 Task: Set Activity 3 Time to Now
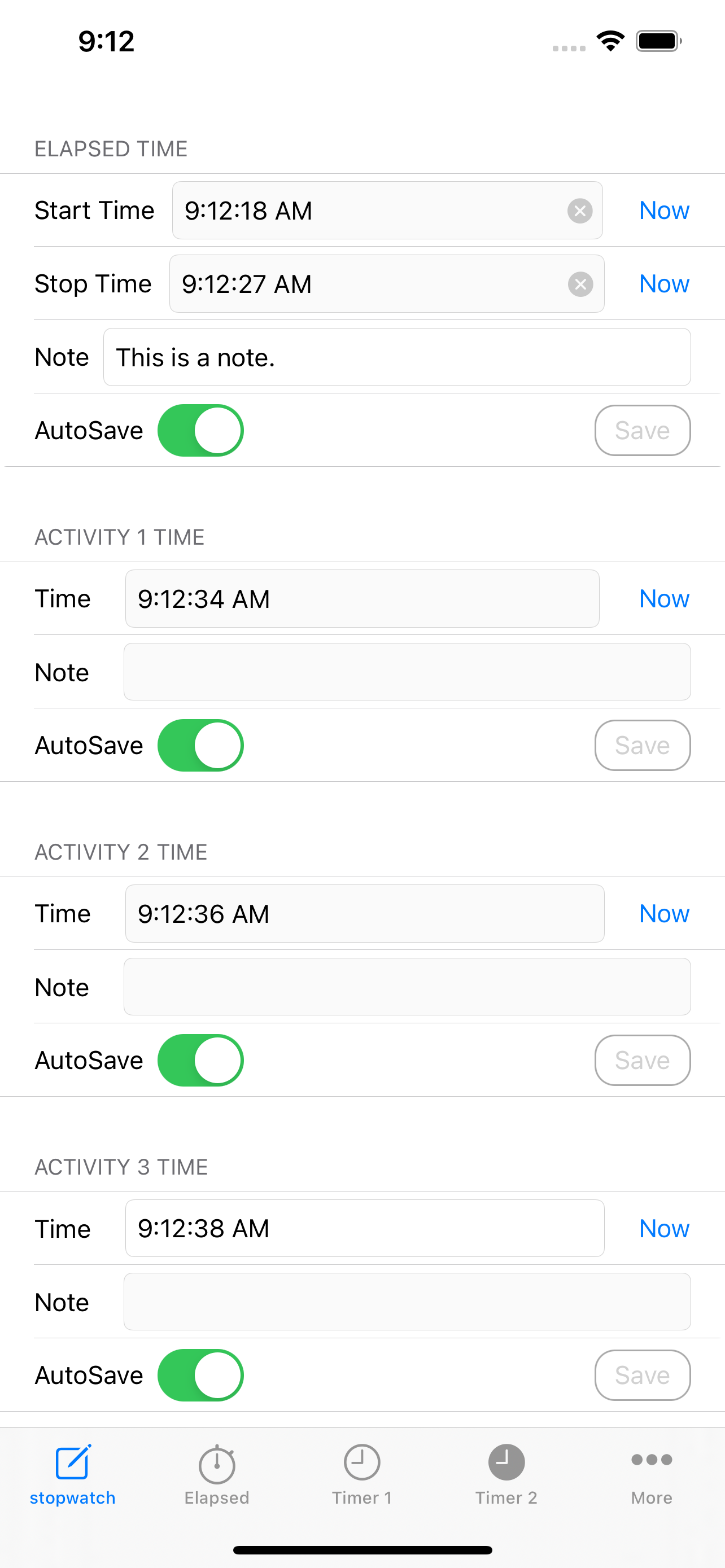(x=663, y=1229)
